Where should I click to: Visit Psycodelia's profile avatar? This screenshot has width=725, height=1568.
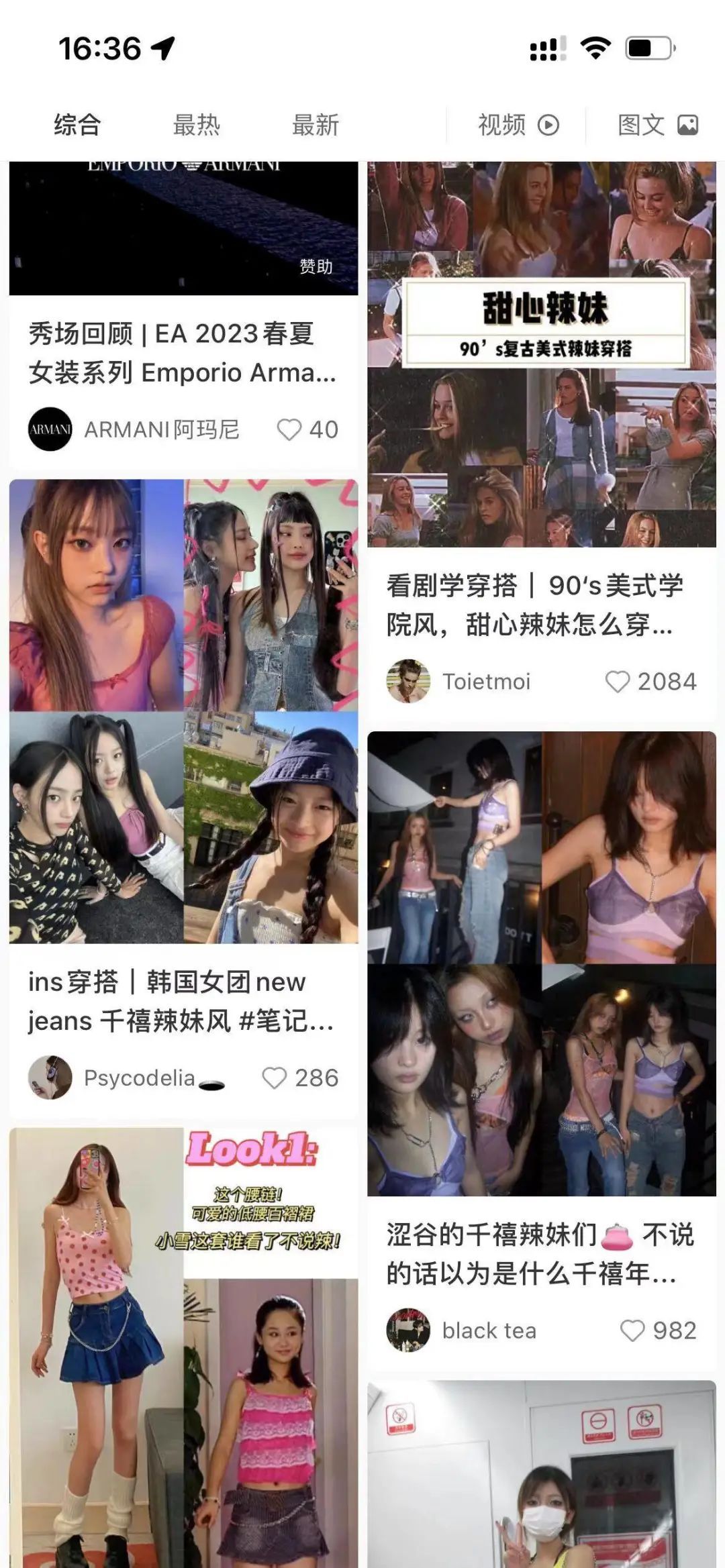pyautogui.click(x=50, y=1078)
